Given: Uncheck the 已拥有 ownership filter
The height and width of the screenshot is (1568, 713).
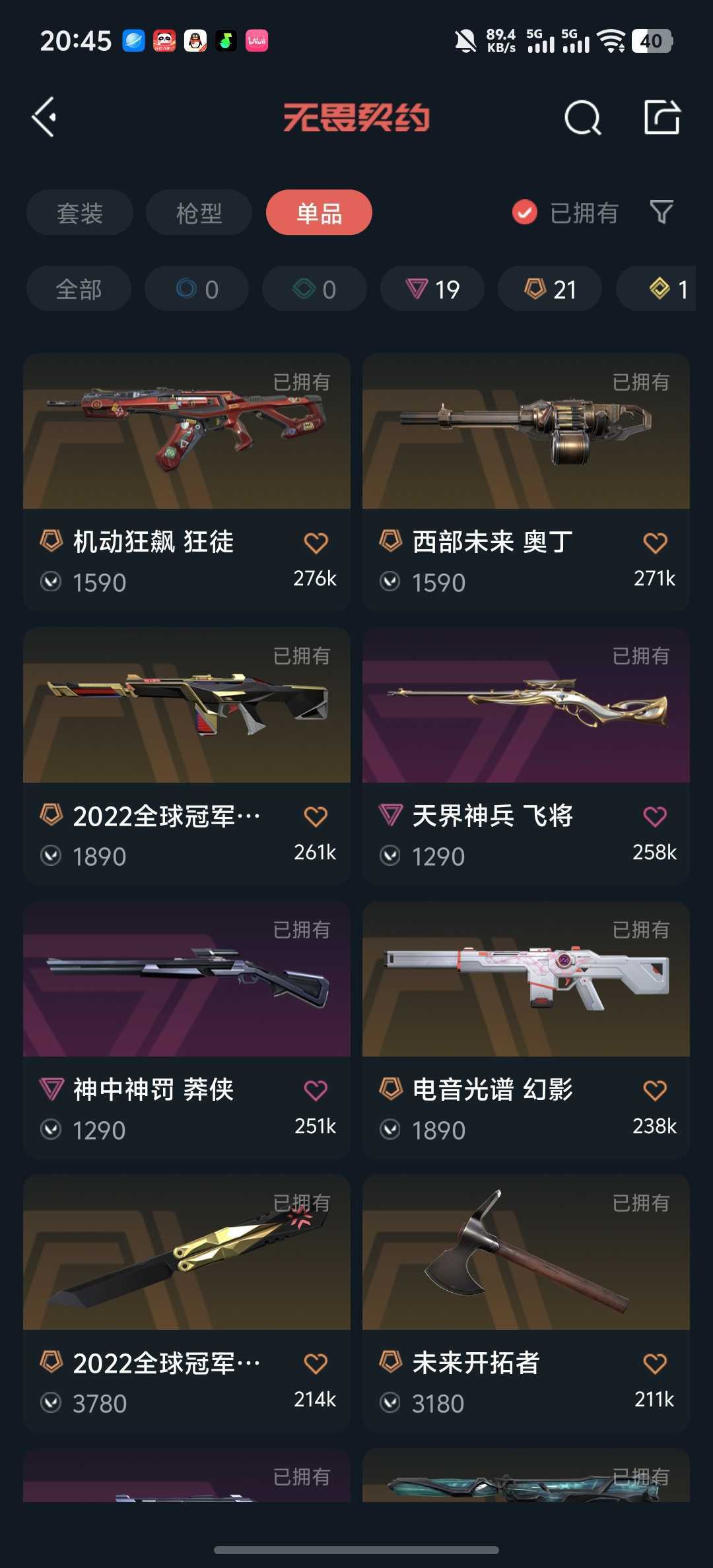Looking at the screenshot, I should (x=524, y=212).
